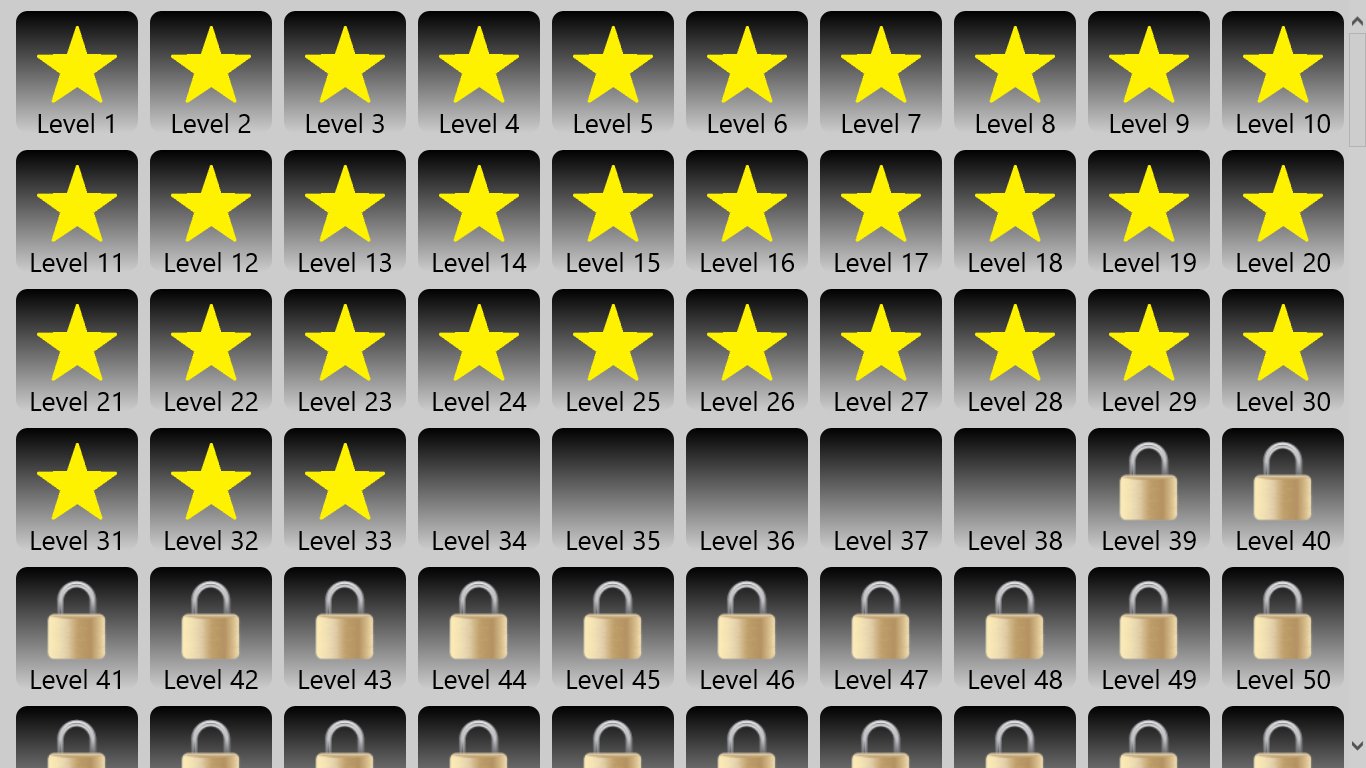Open Level 36

[747, 490]
